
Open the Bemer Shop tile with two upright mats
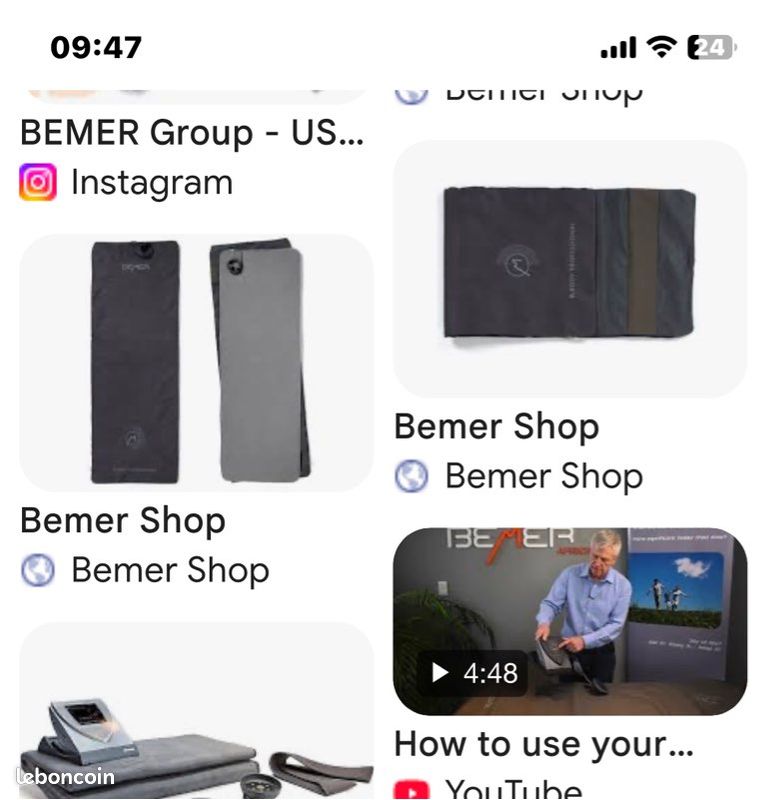(196, 362)
